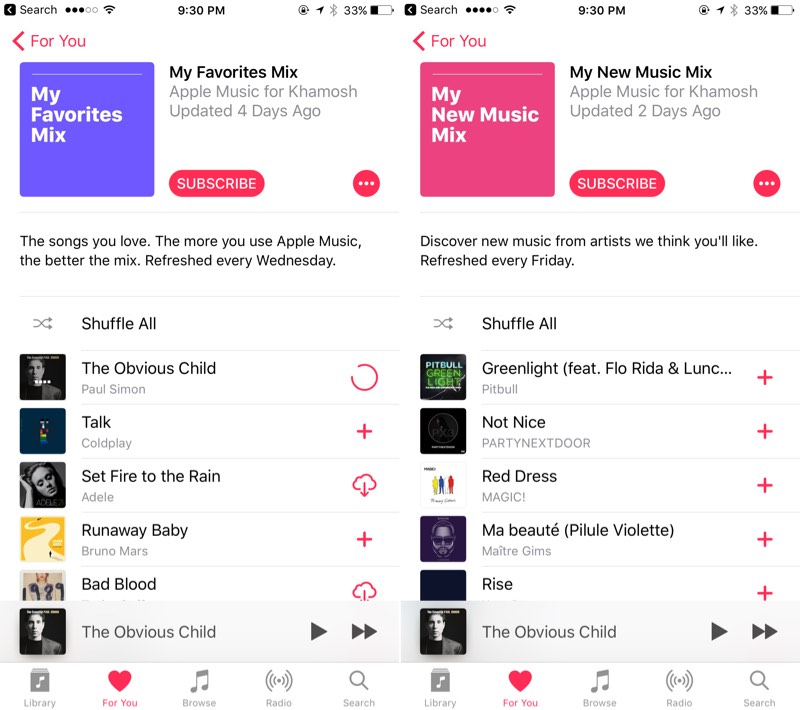Open Library tab on My Favorites Mix screen
800x710 pixels.
click(x=39, y=688)
